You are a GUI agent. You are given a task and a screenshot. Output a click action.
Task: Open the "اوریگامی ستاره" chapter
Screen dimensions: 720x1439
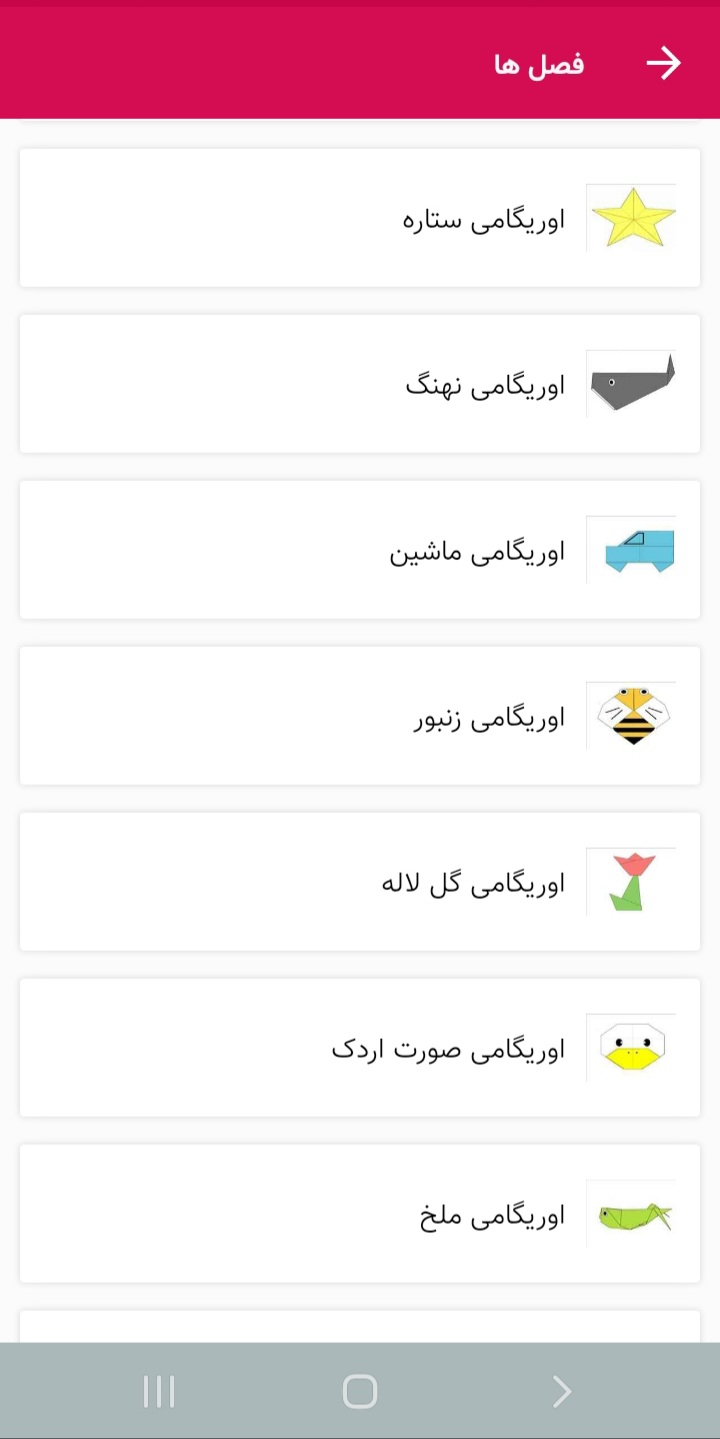tap(483, 218)
